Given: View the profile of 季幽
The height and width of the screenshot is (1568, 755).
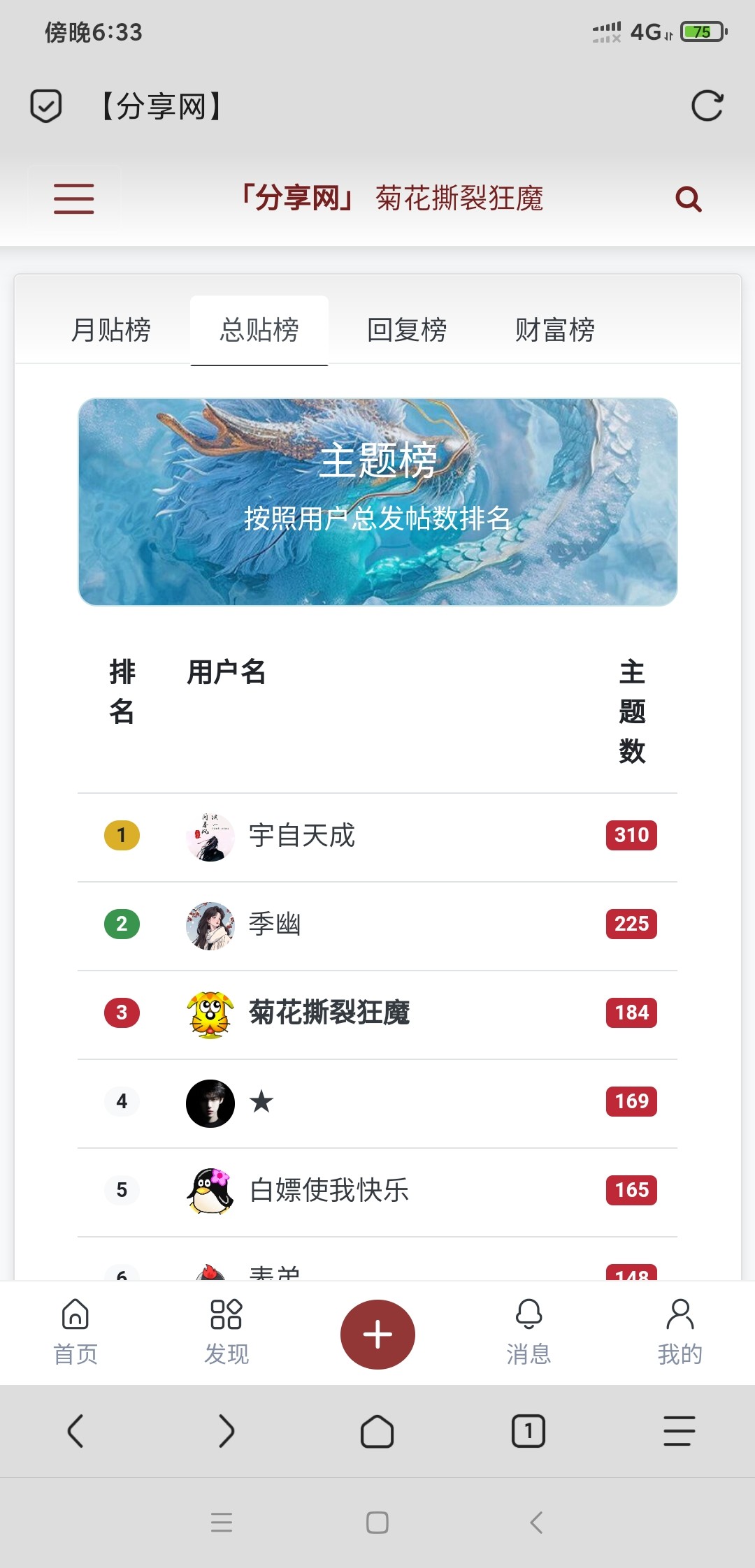Looking at the screenshot, I should (275, 924).
